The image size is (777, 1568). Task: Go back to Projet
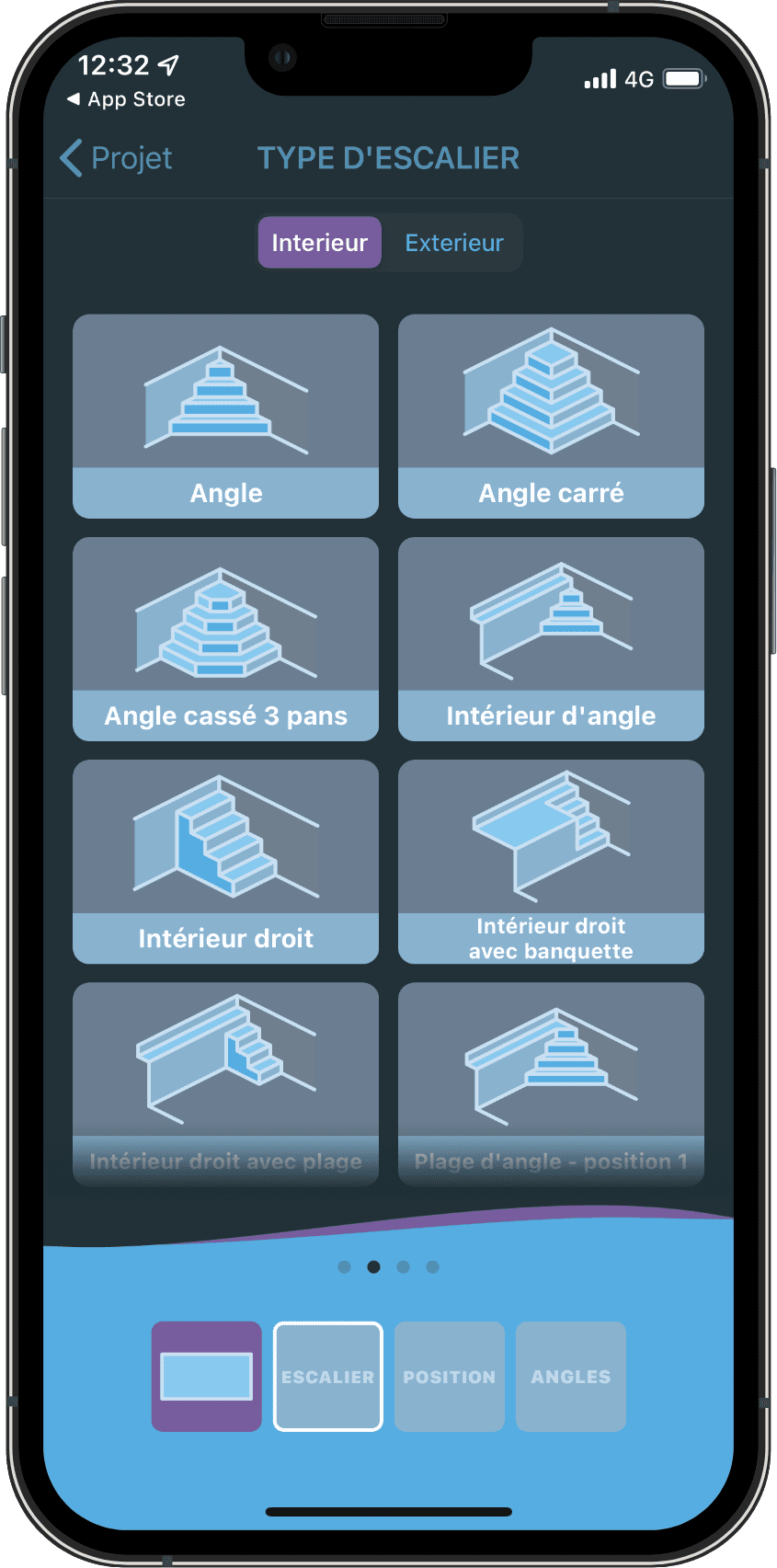click(117, 158)
